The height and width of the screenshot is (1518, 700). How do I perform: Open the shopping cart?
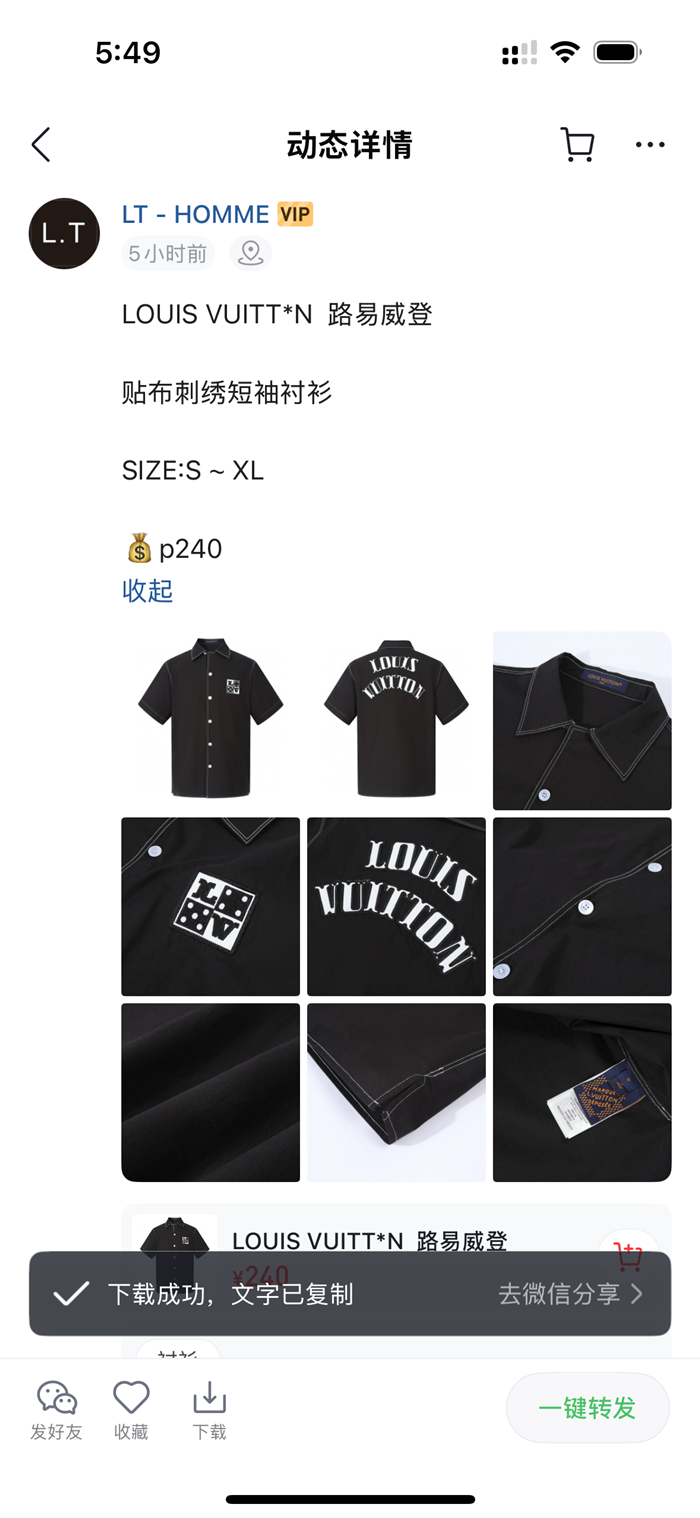[577, 145]
